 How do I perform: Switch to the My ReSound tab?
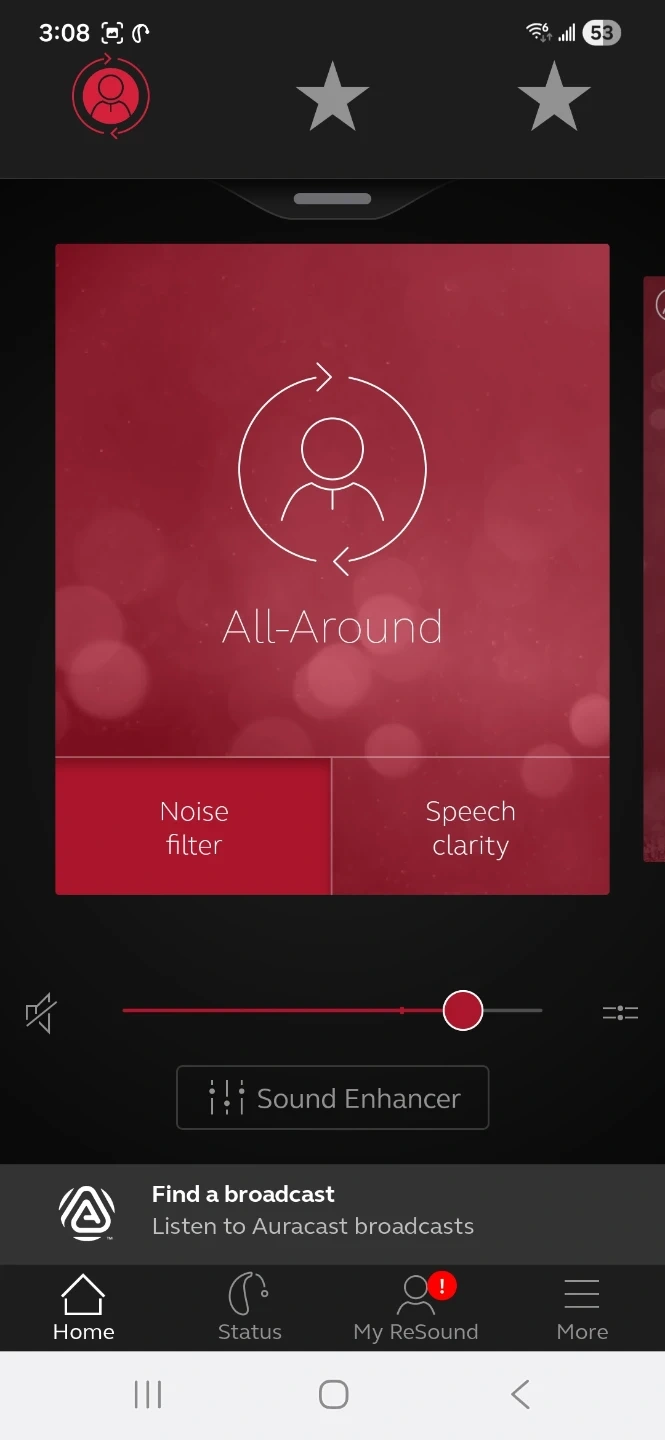click(415, 1307)
